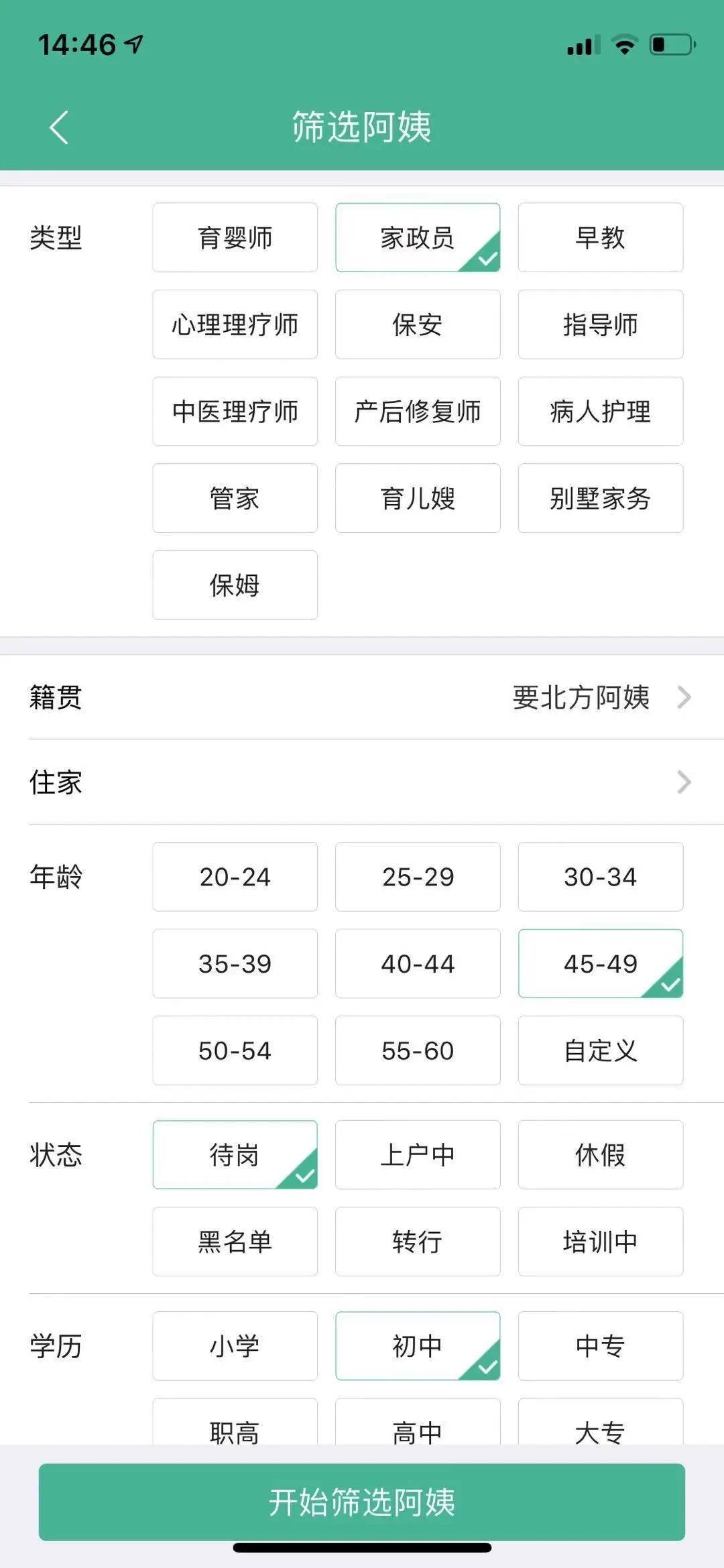Select the 50-54 age chip
724x1568 pixels.
[x=235, y=1050]
